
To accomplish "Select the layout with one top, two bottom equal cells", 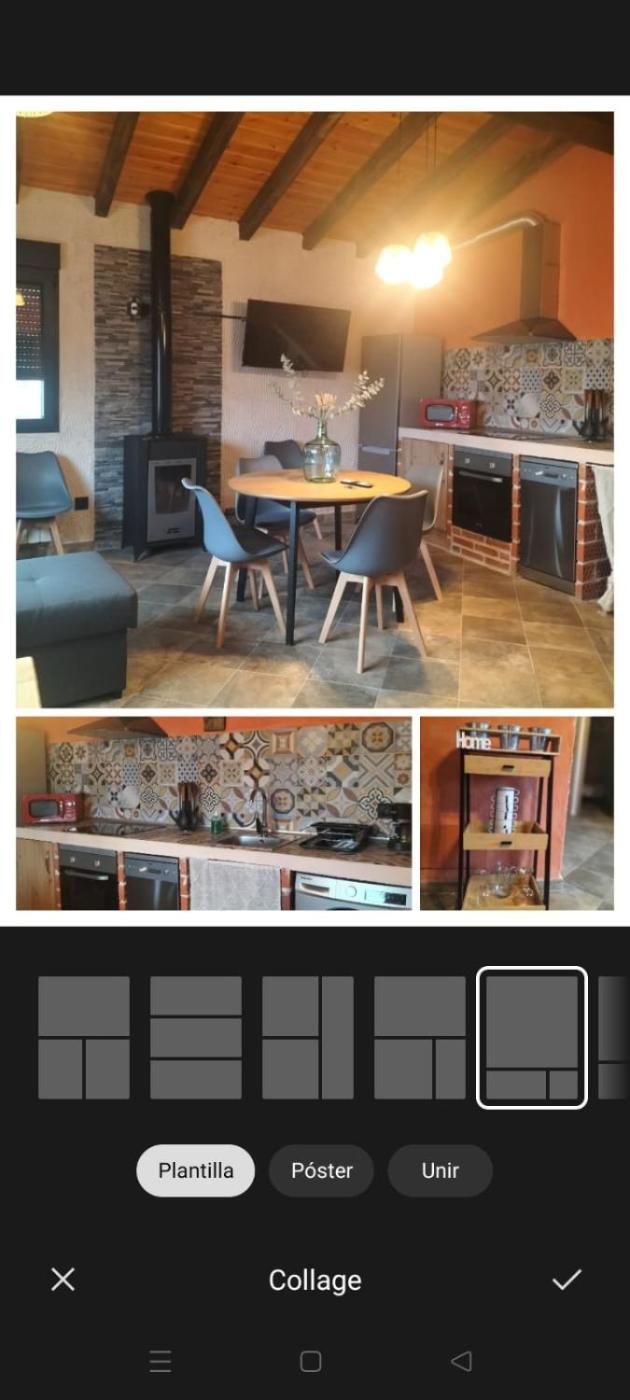I will 84,1037.
